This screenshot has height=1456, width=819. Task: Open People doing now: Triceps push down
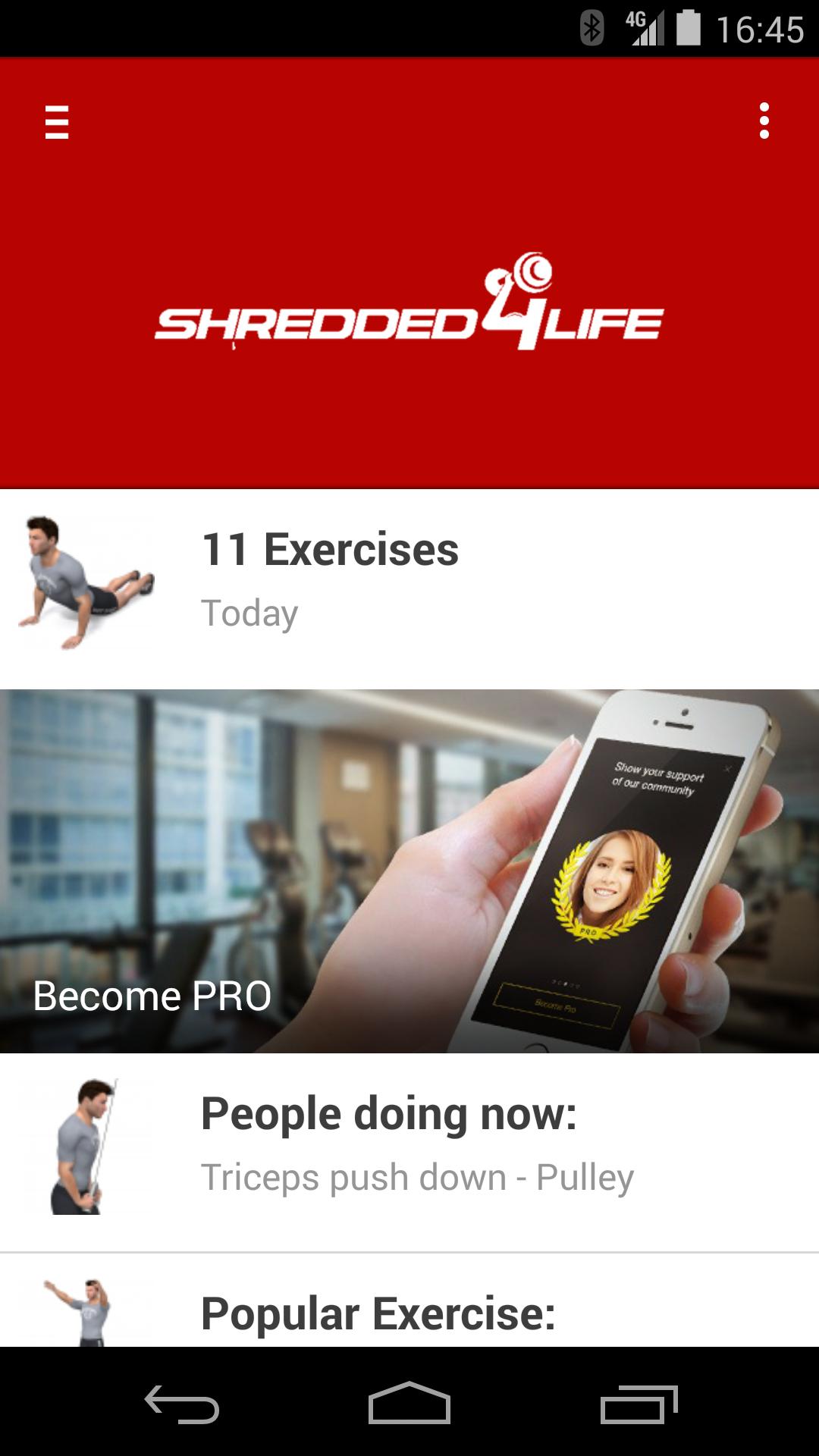tap(409, 1147)
